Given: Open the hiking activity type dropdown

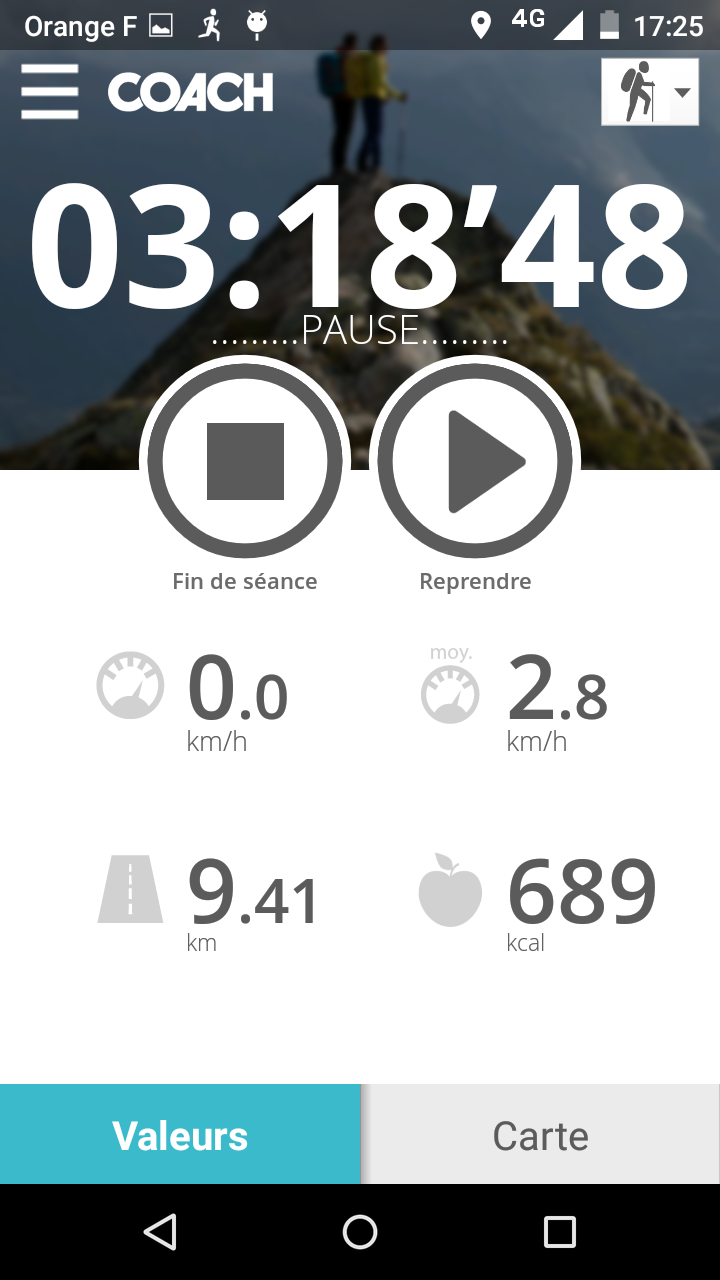Looking at the screenshot, I should tap(650, 92).
